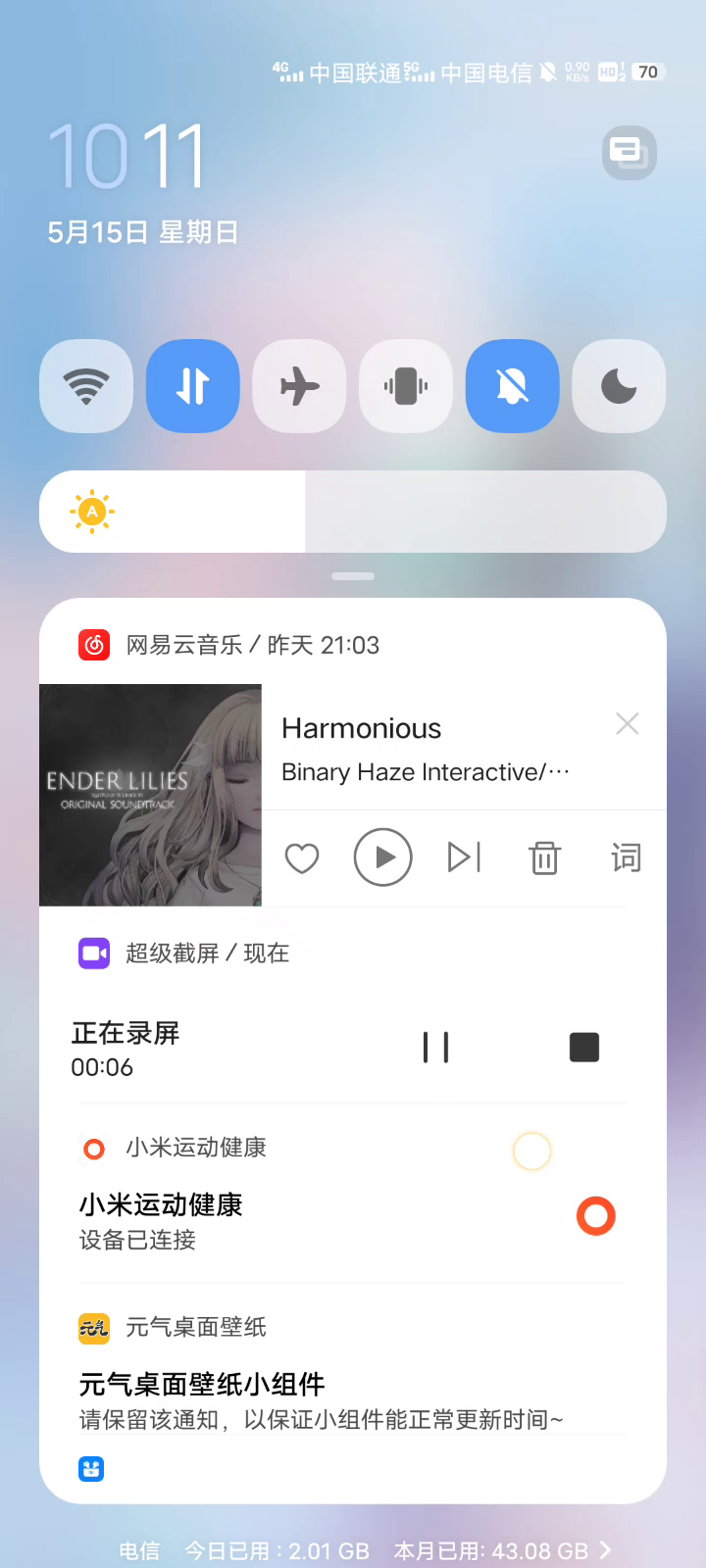Screen dimensions: 706x1568
Task: Turn on Do Not Disturb moon
Action: tap(619, 386)
